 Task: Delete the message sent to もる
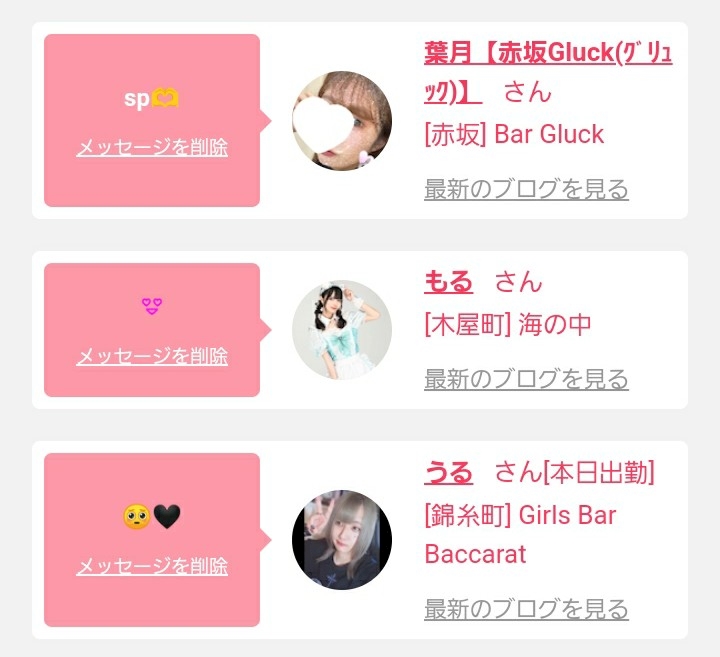pyautogui.click(x=152, y=356)
